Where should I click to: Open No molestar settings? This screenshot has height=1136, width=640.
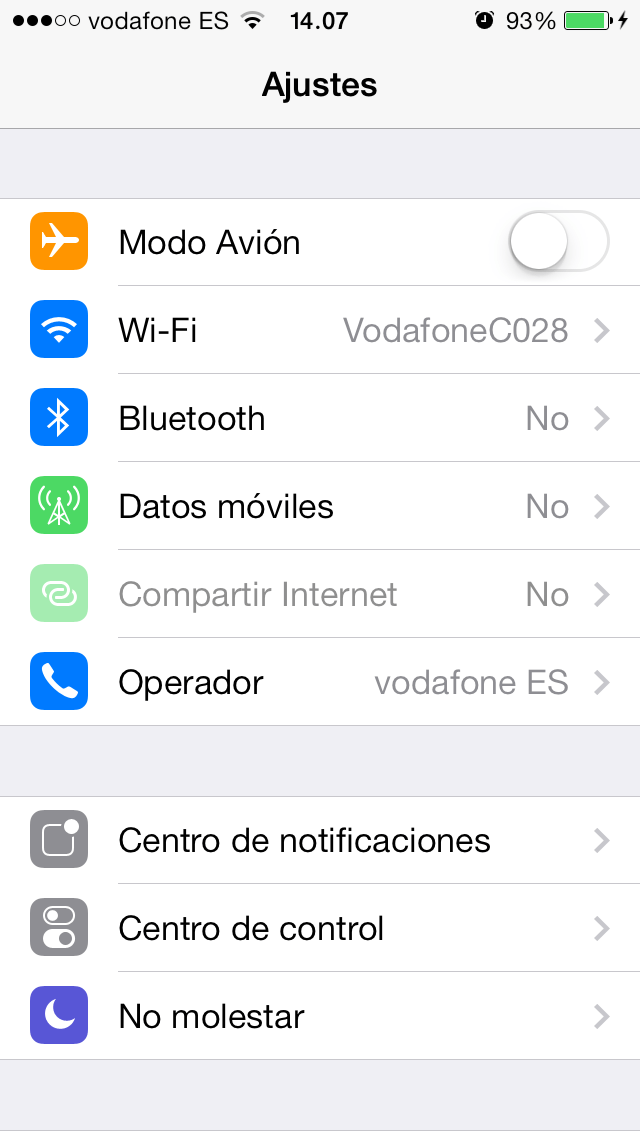click(x=320, y=1016)
